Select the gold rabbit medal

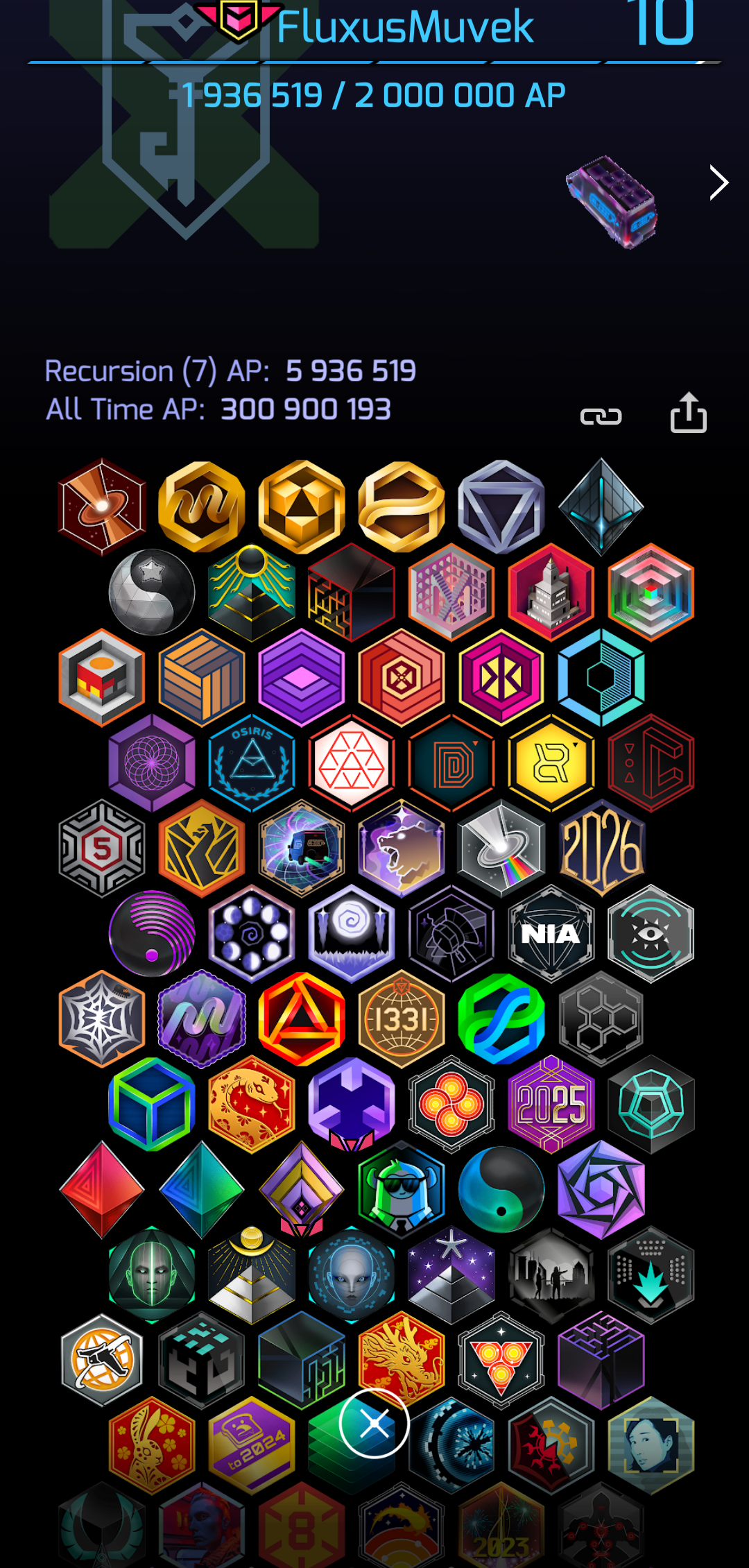click(x=152, y=1446)
